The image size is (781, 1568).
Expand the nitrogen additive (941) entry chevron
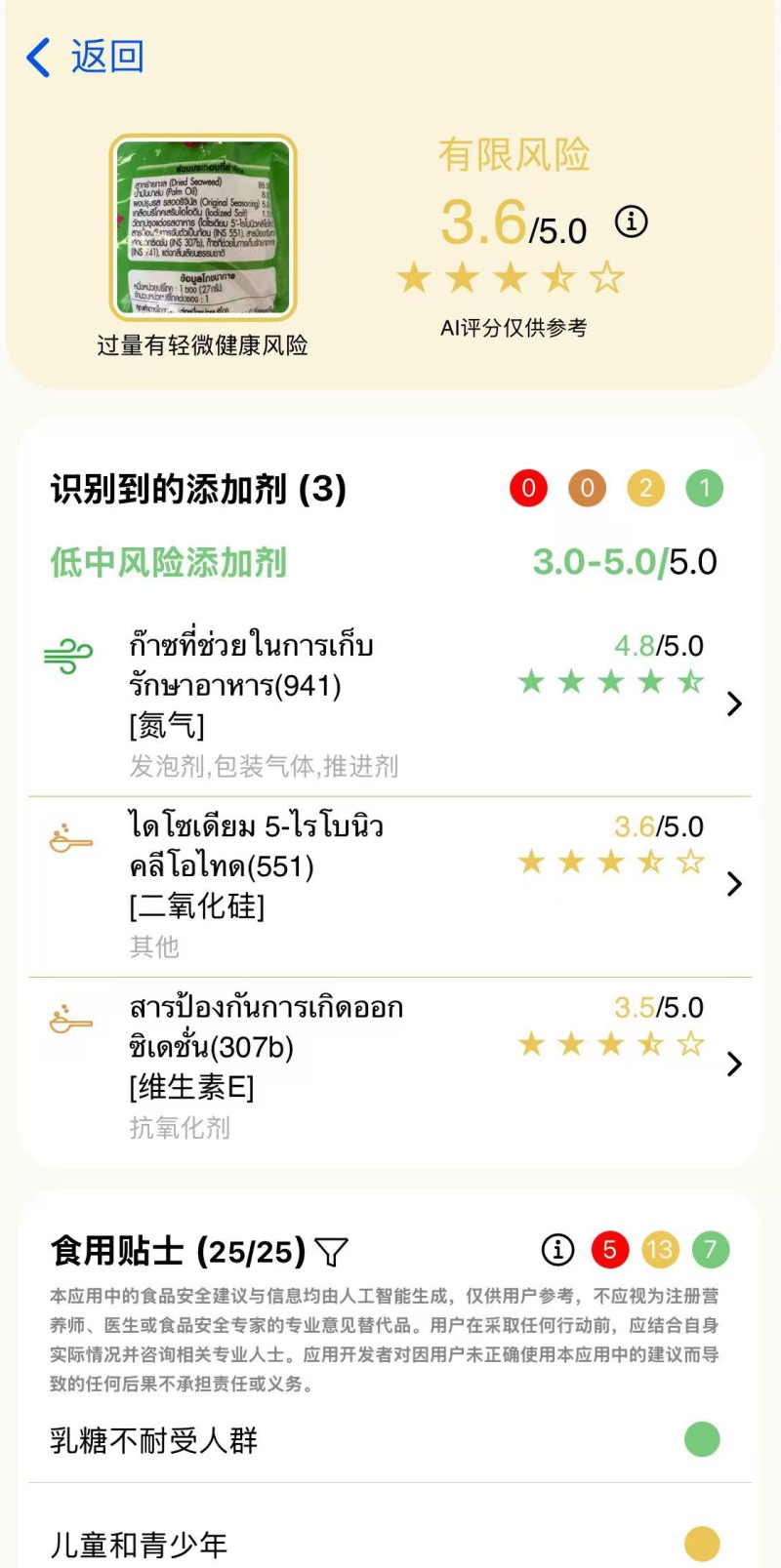tap(735, 704)
